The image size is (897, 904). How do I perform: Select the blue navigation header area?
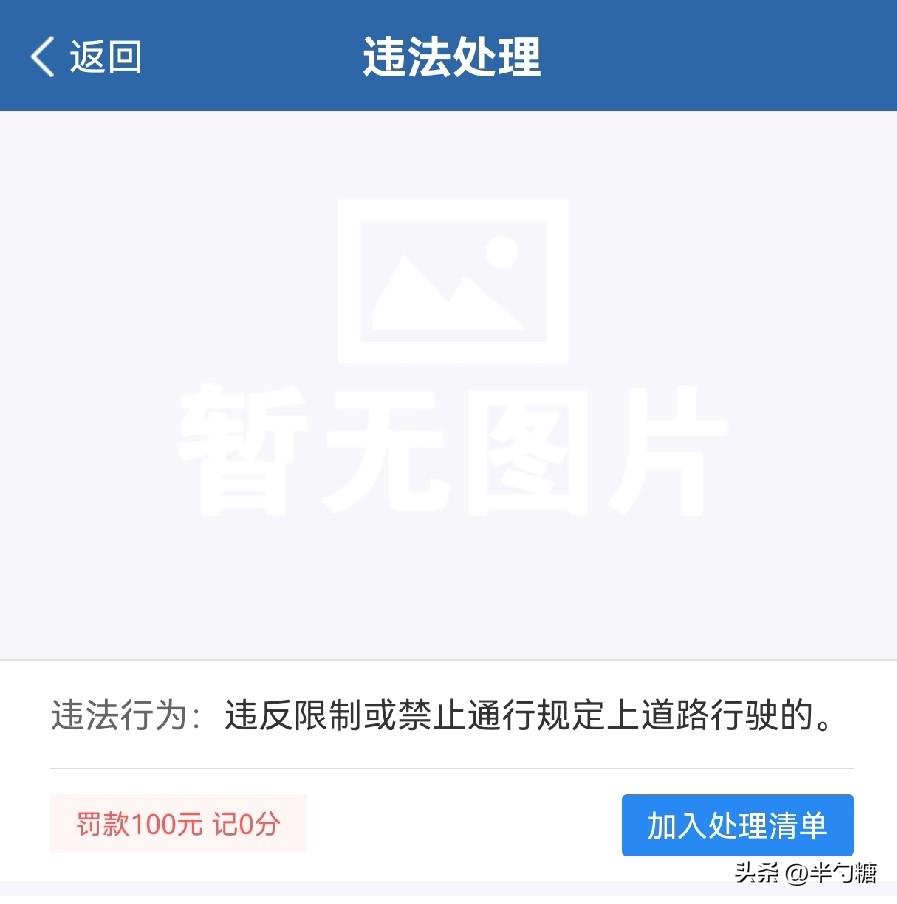click(x=449, y=57)
